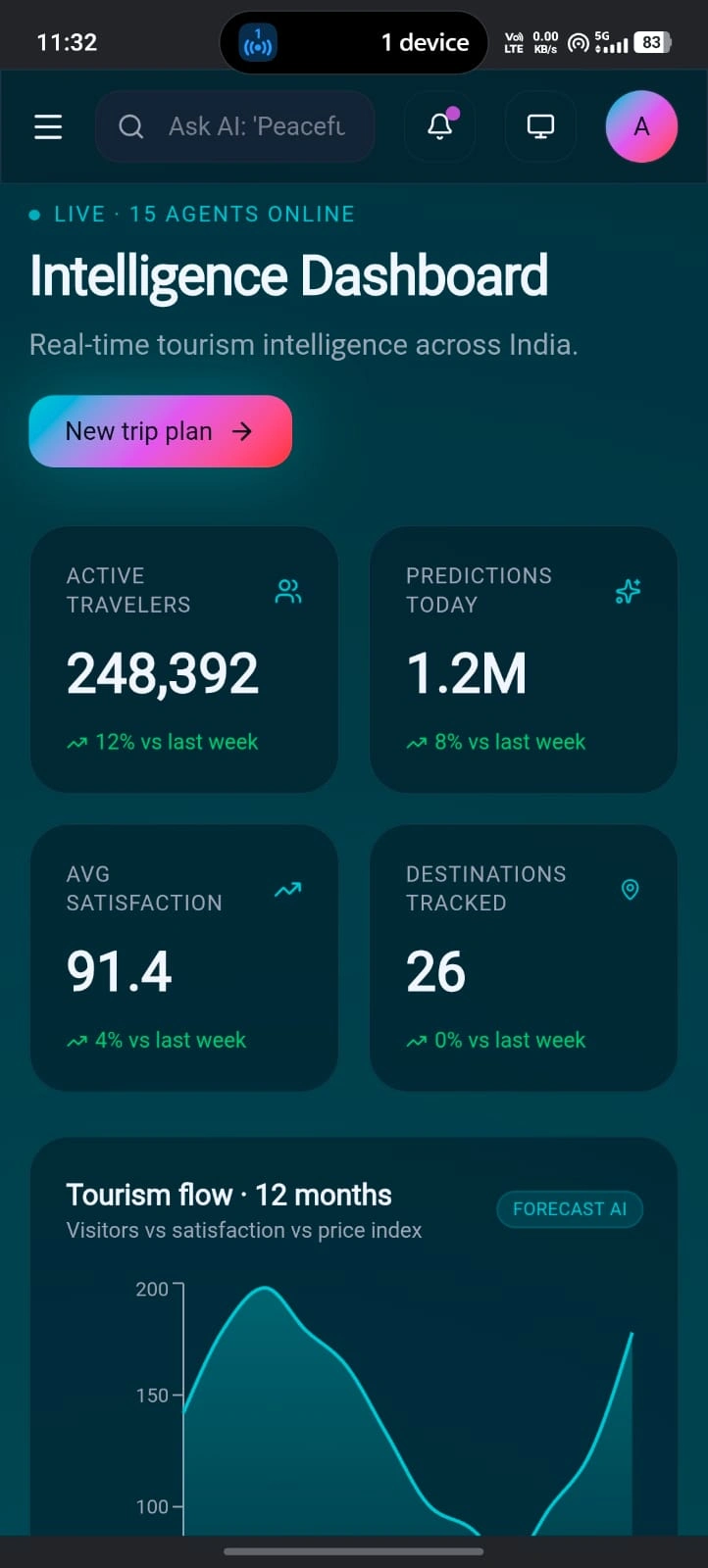
Task: Open the hamburger drawer menu
Action: tap(48, 126)
